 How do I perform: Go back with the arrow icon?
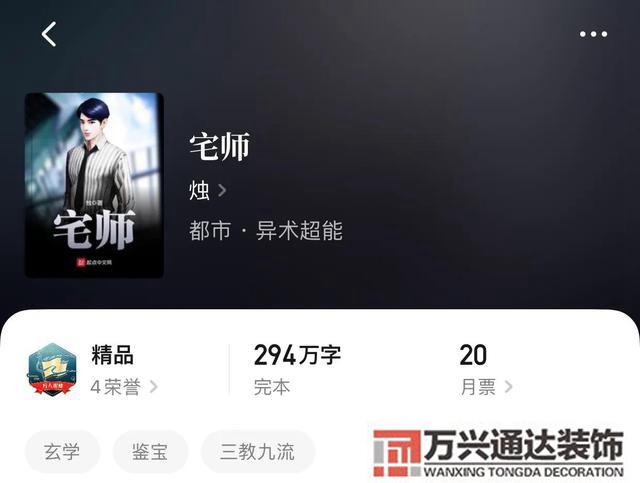pos(49,34)
